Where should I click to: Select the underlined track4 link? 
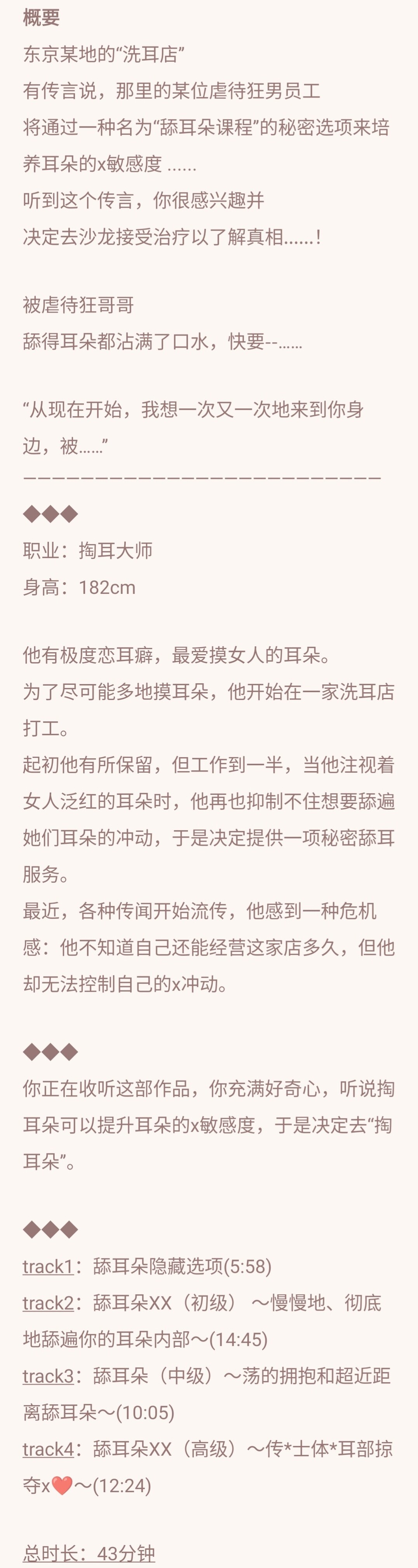(x=48, y=1449)
